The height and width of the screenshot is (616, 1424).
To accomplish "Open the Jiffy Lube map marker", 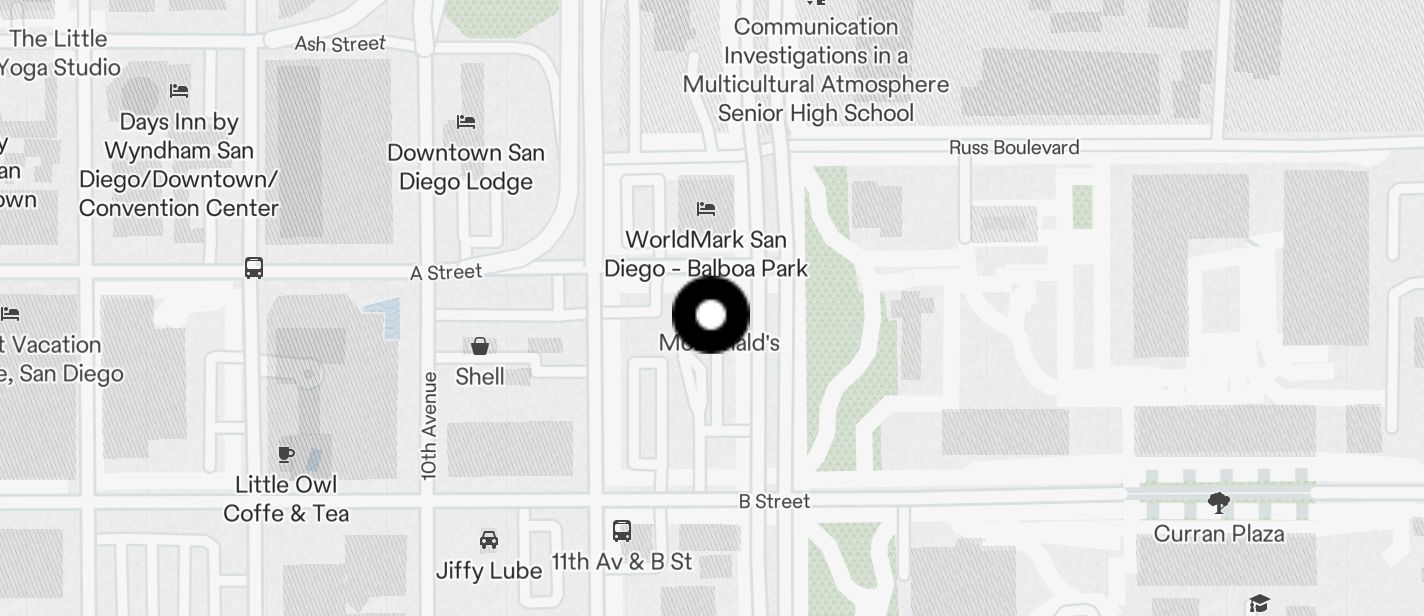I will (489, 541).
